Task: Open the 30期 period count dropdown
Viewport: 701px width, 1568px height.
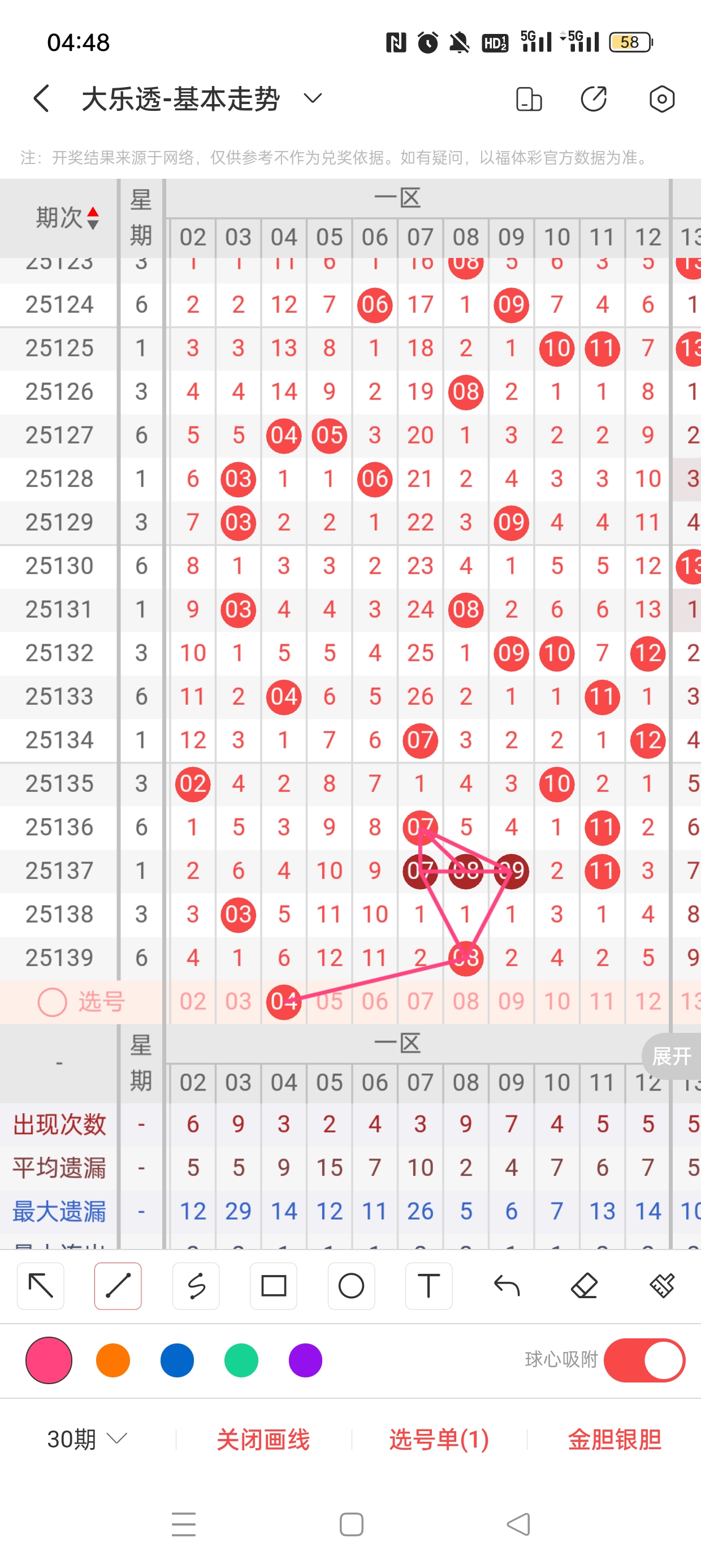Action: tap(87, 1439)
